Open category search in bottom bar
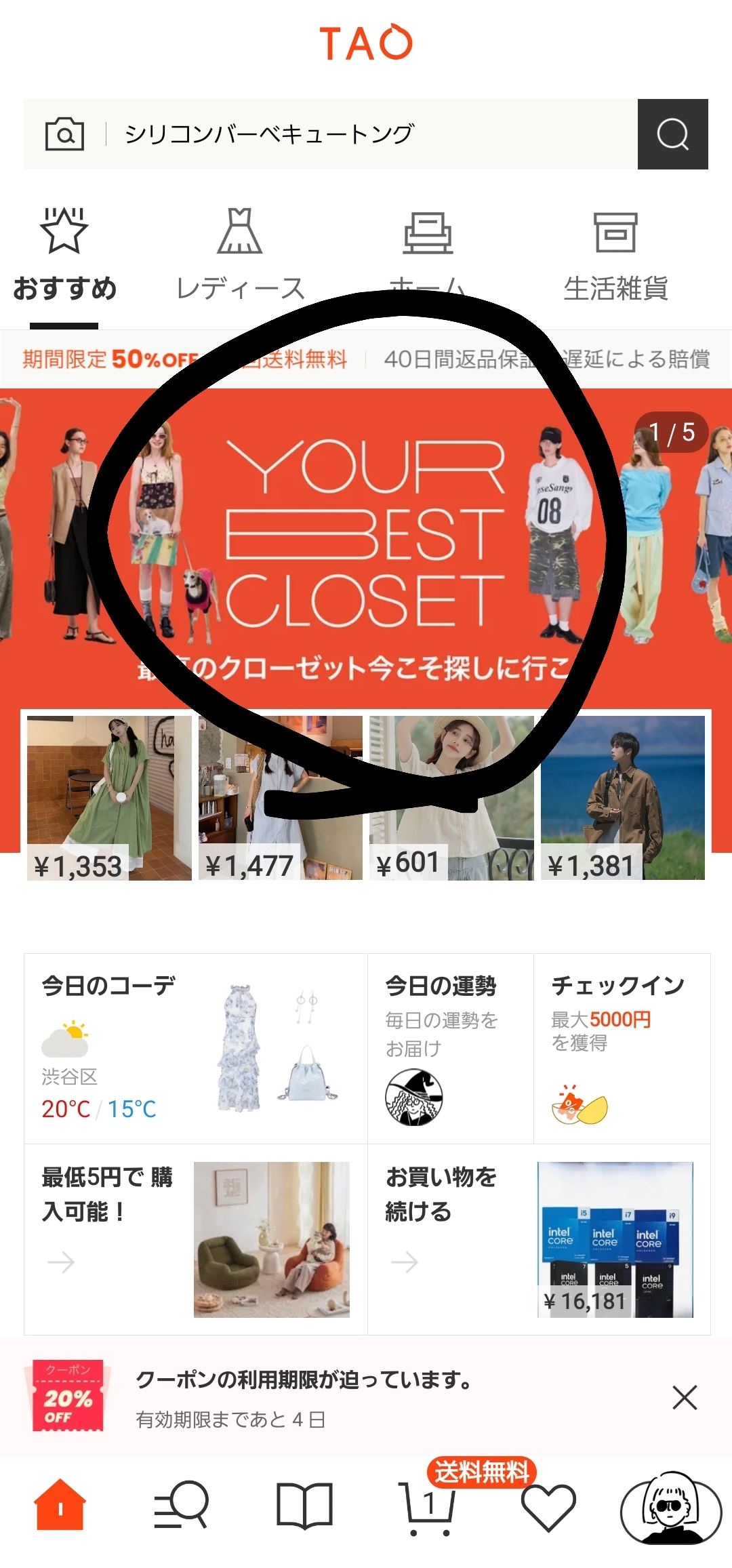The height and width of the screenshot is (1568, 732). tap(182, 1506)
